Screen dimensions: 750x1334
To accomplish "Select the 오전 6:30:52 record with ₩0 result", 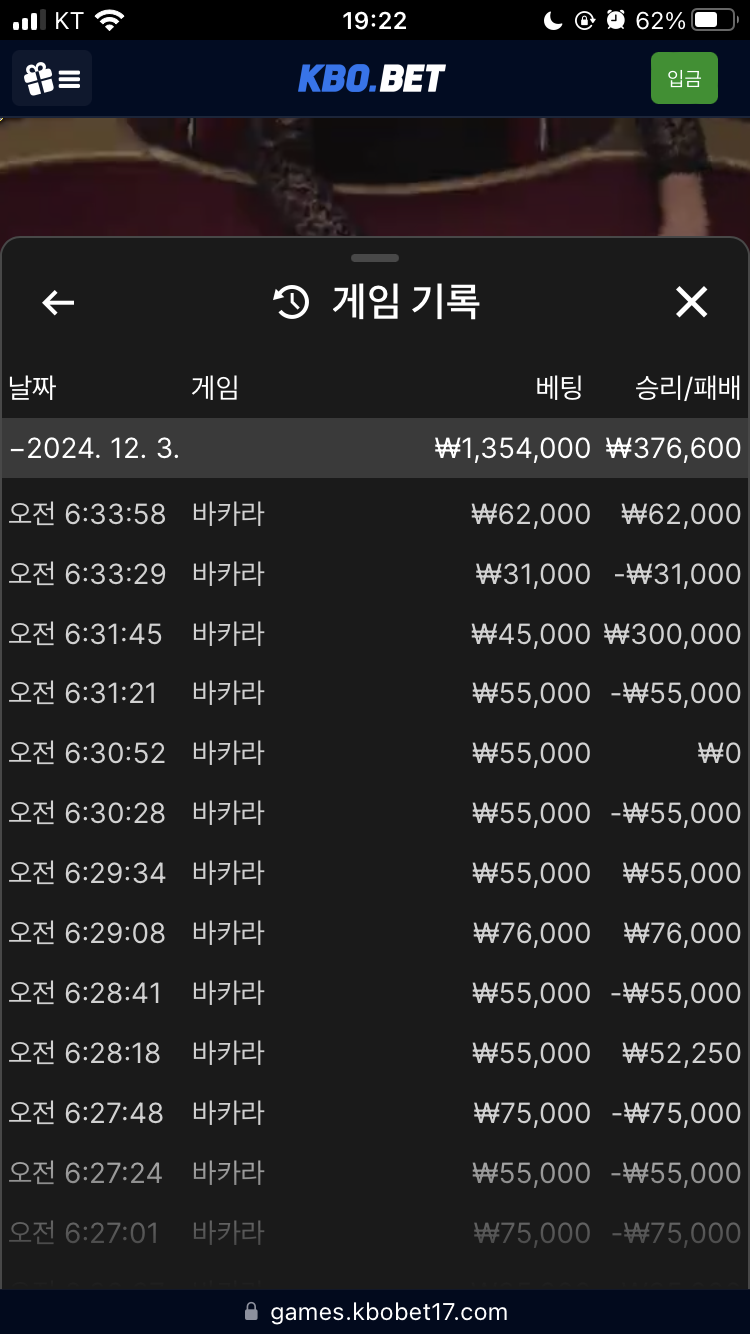I will (375, 753).
